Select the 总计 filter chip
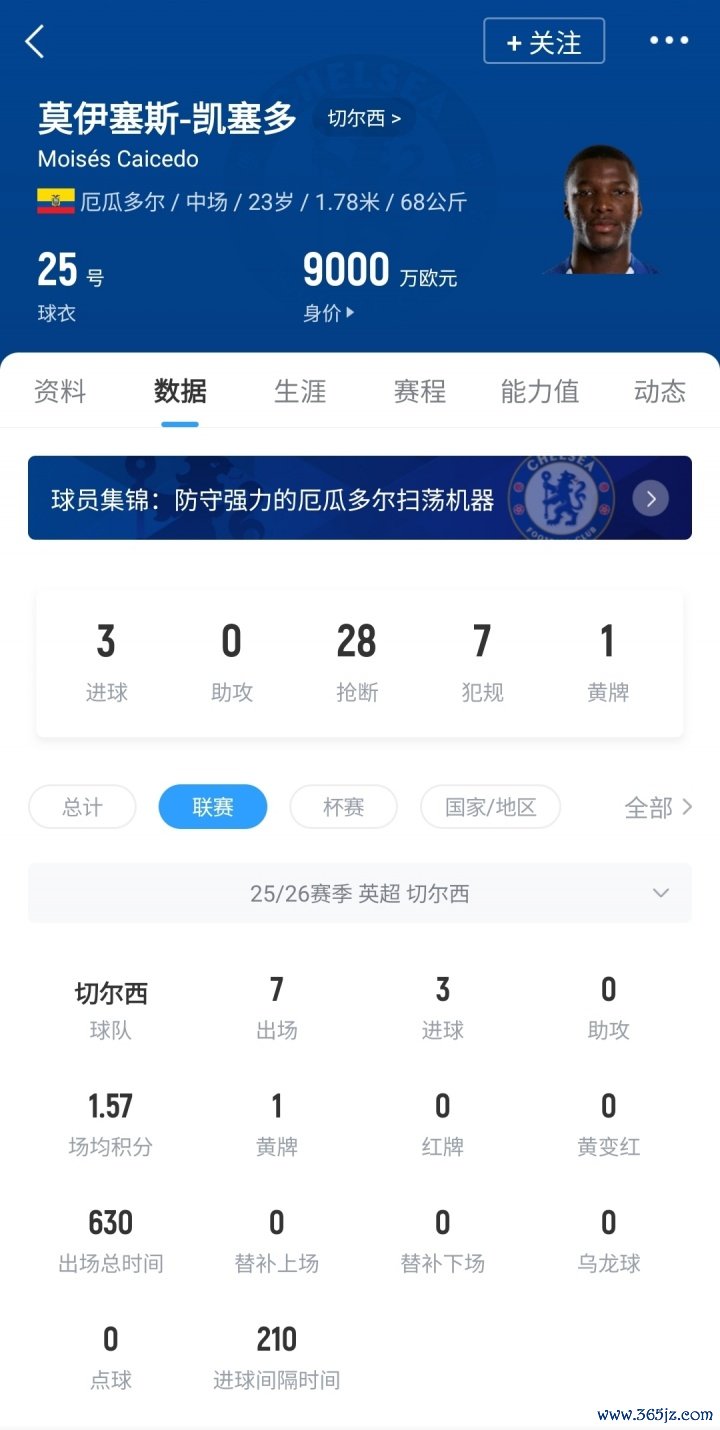Image resolution: width=720 pixels, height=1430 pixels. [x=82, y=807]
